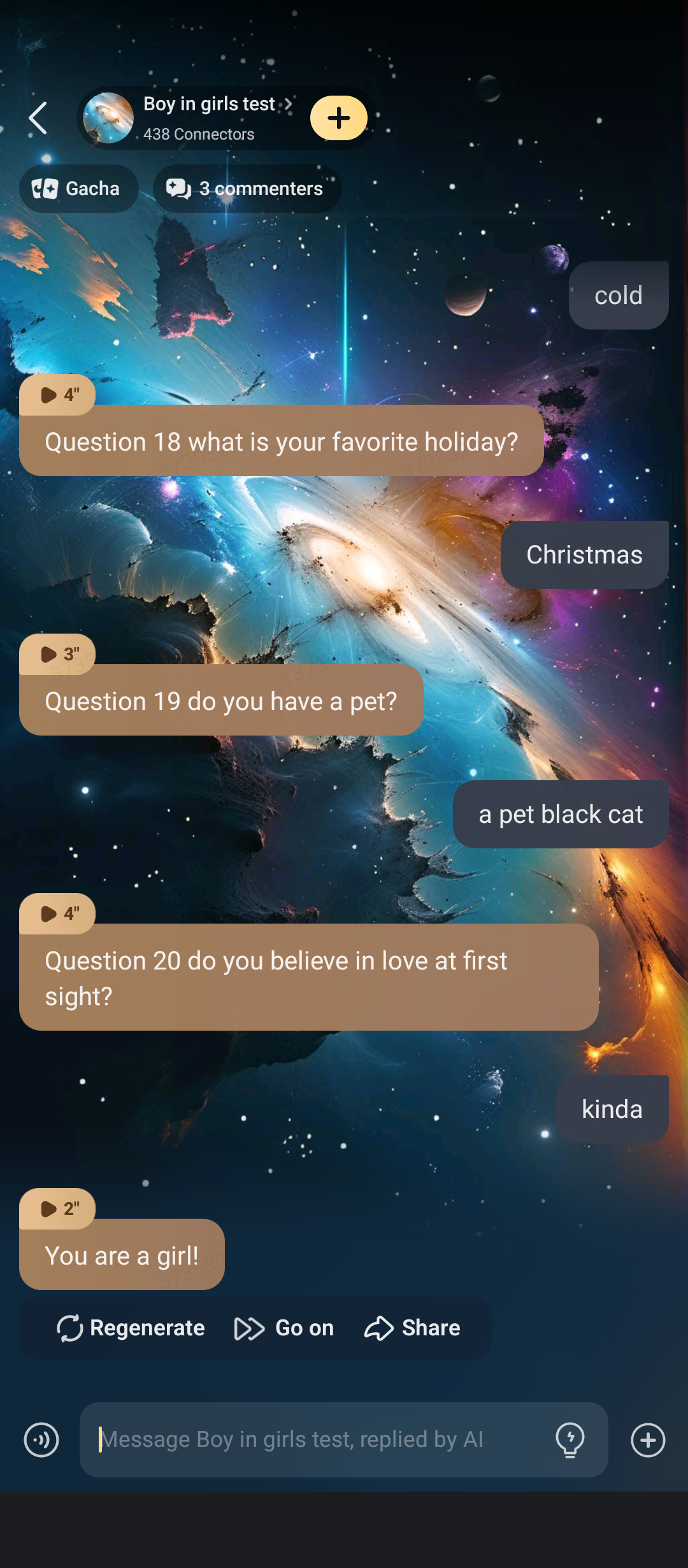Focus the message input field
688x1568 pixels.
(319, 1440)
